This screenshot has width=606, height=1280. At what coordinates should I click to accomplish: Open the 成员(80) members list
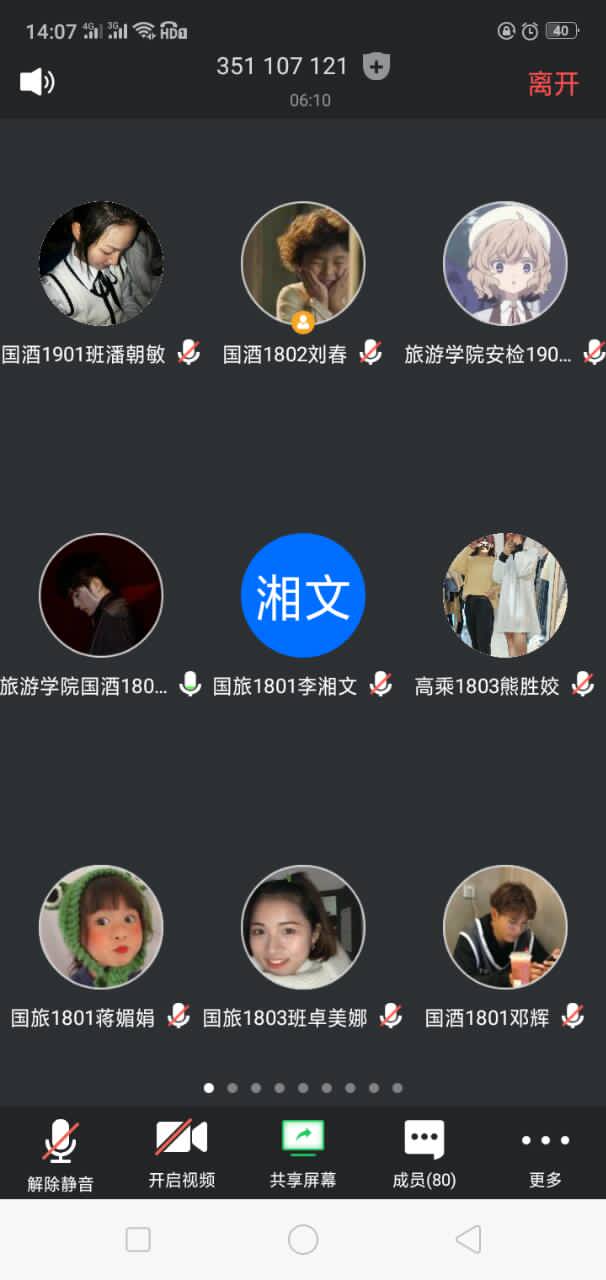(x=424, y=1155)
